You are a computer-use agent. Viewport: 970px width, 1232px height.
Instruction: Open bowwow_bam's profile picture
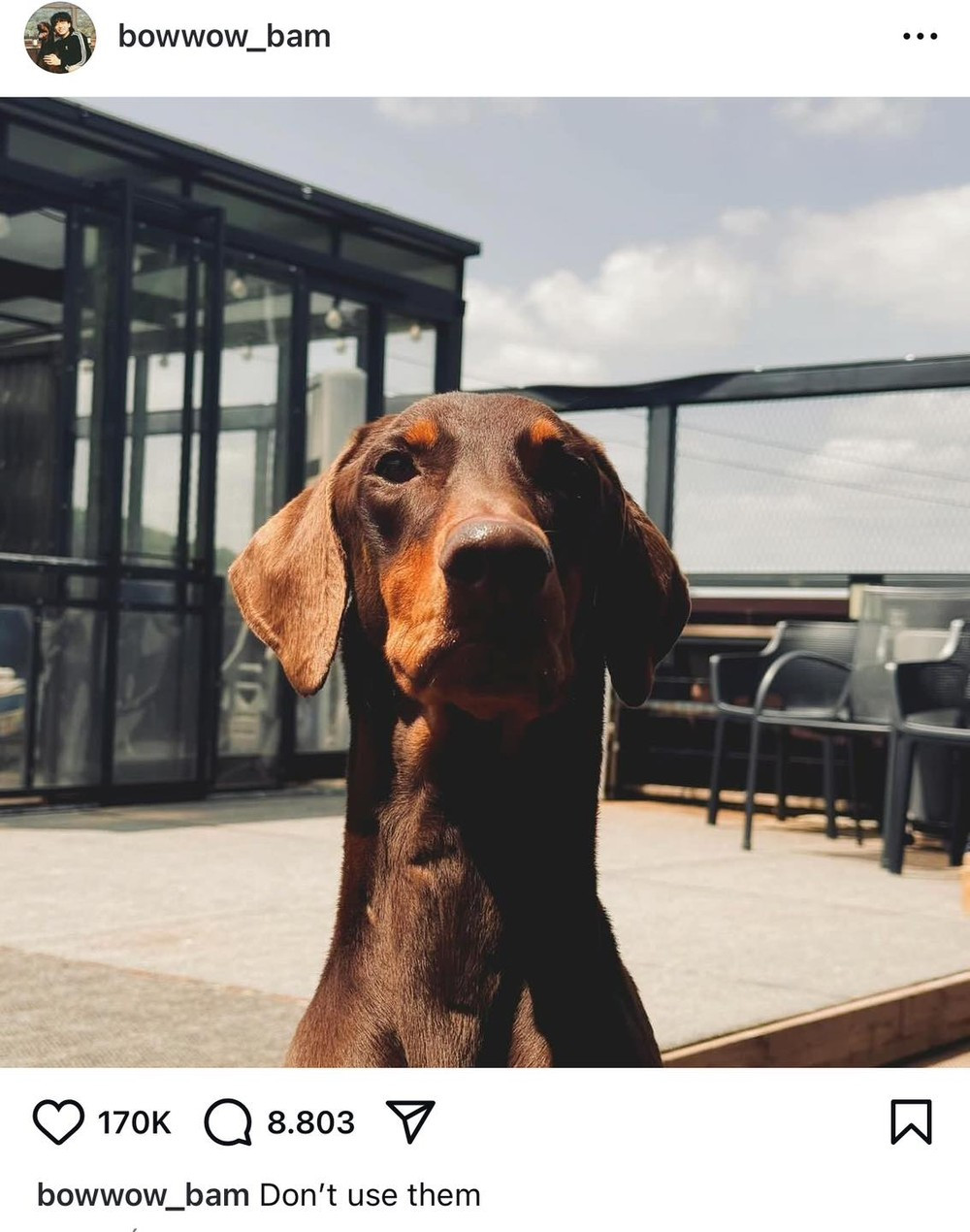(59, 38)
